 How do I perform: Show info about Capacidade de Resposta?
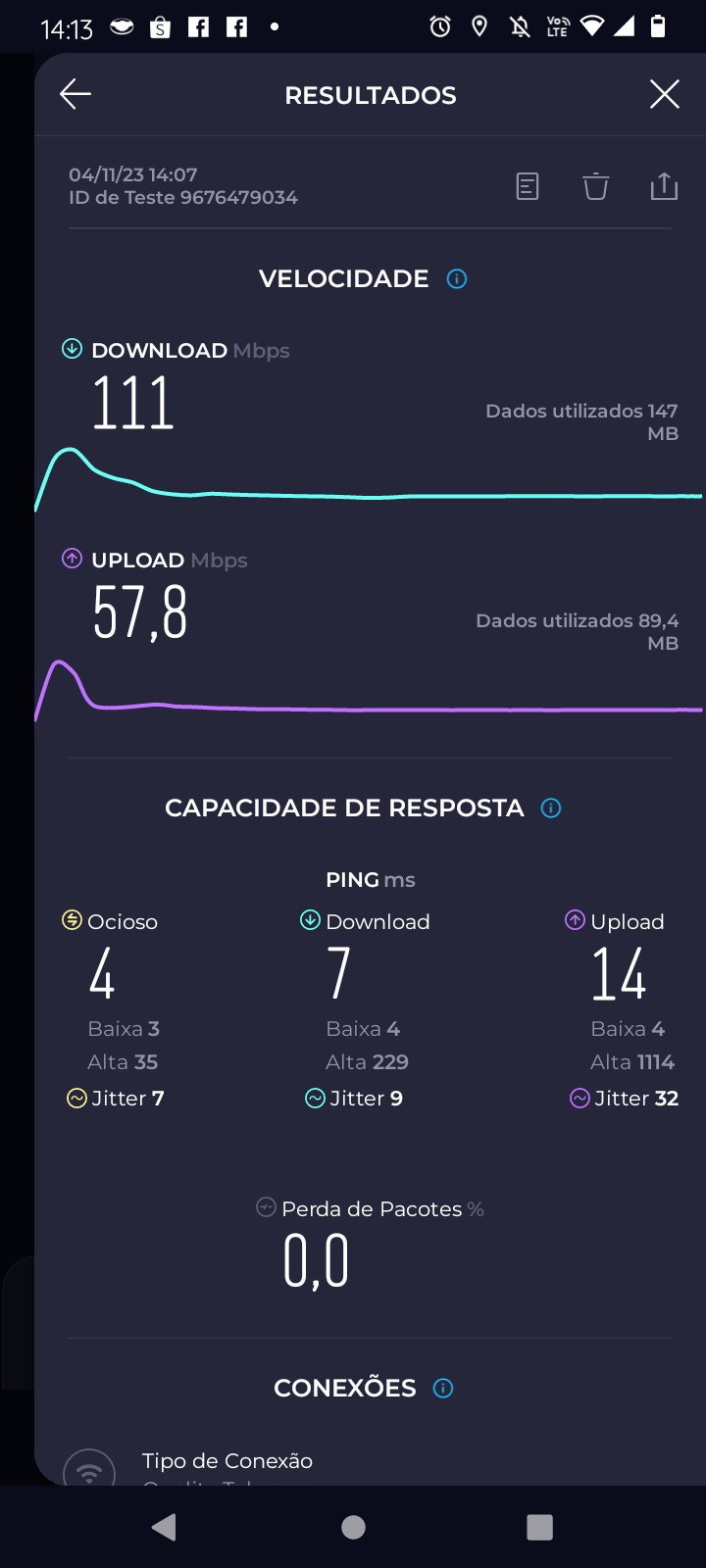tap(551, 808)
